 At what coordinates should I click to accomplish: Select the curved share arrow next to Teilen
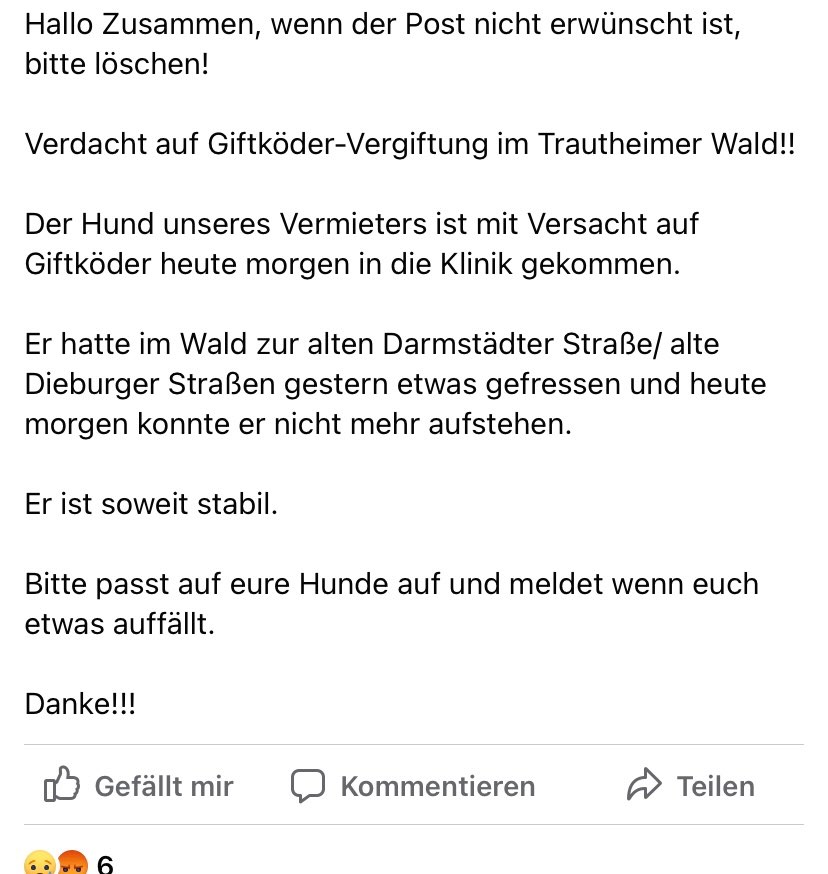[646, 786]
